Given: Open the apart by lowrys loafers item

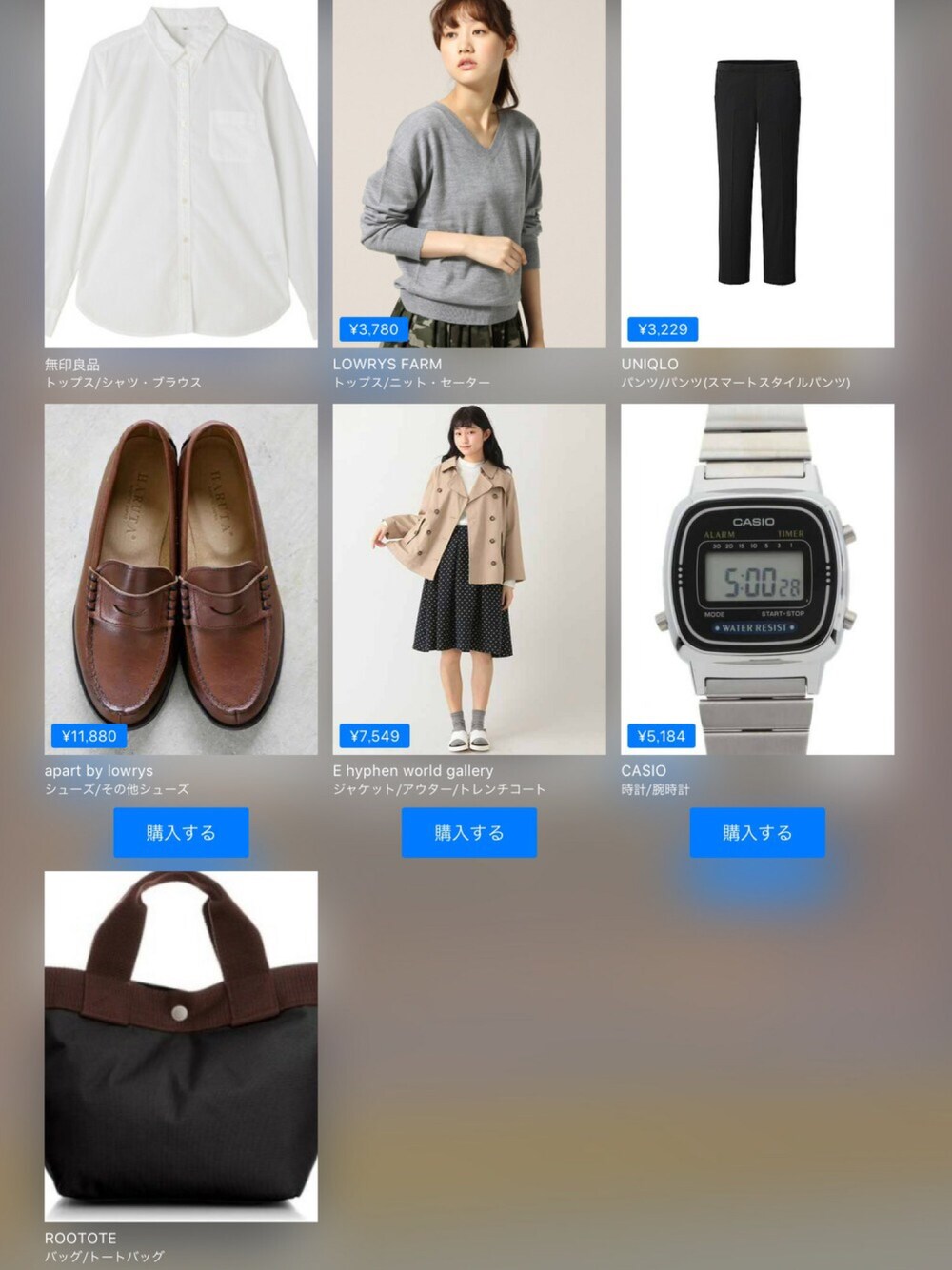Looking at the screenshot, I should pos(181,579).
